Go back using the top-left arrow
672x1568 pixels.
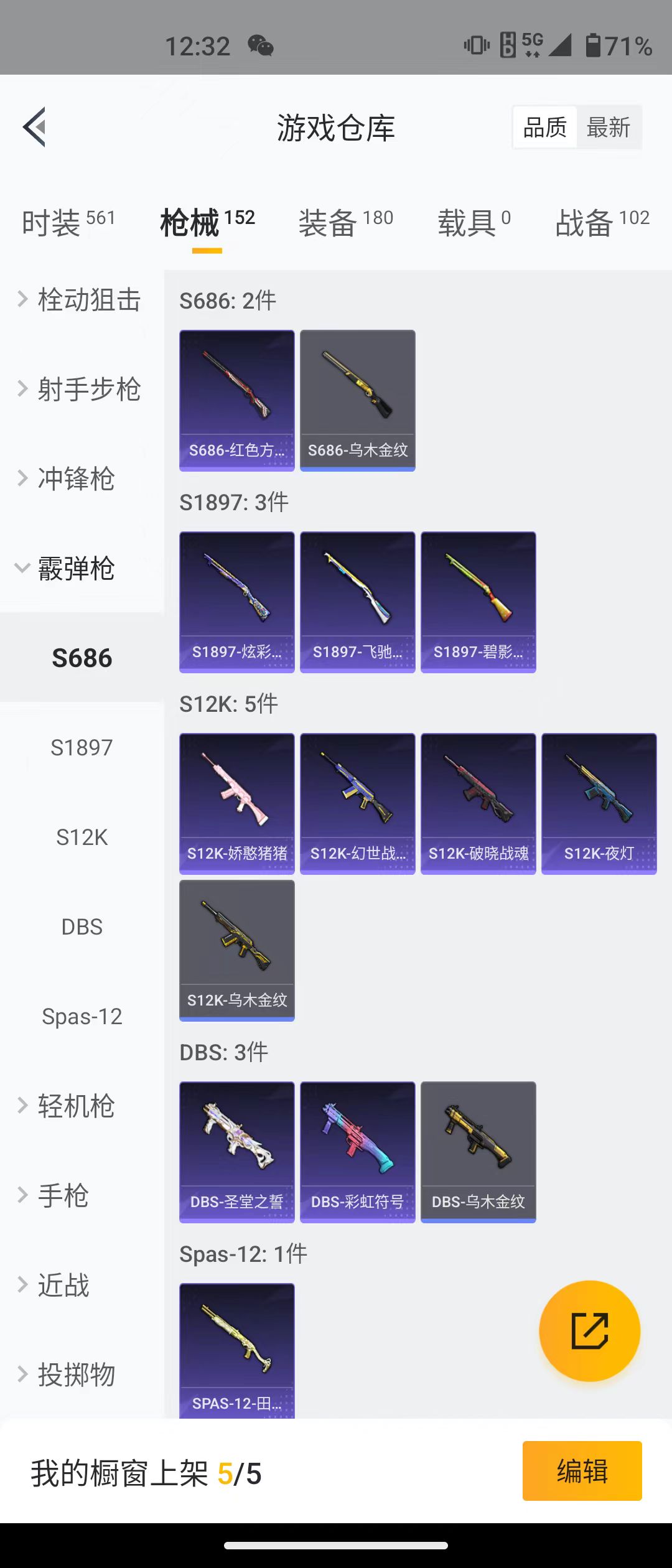[x=35, y=127]
